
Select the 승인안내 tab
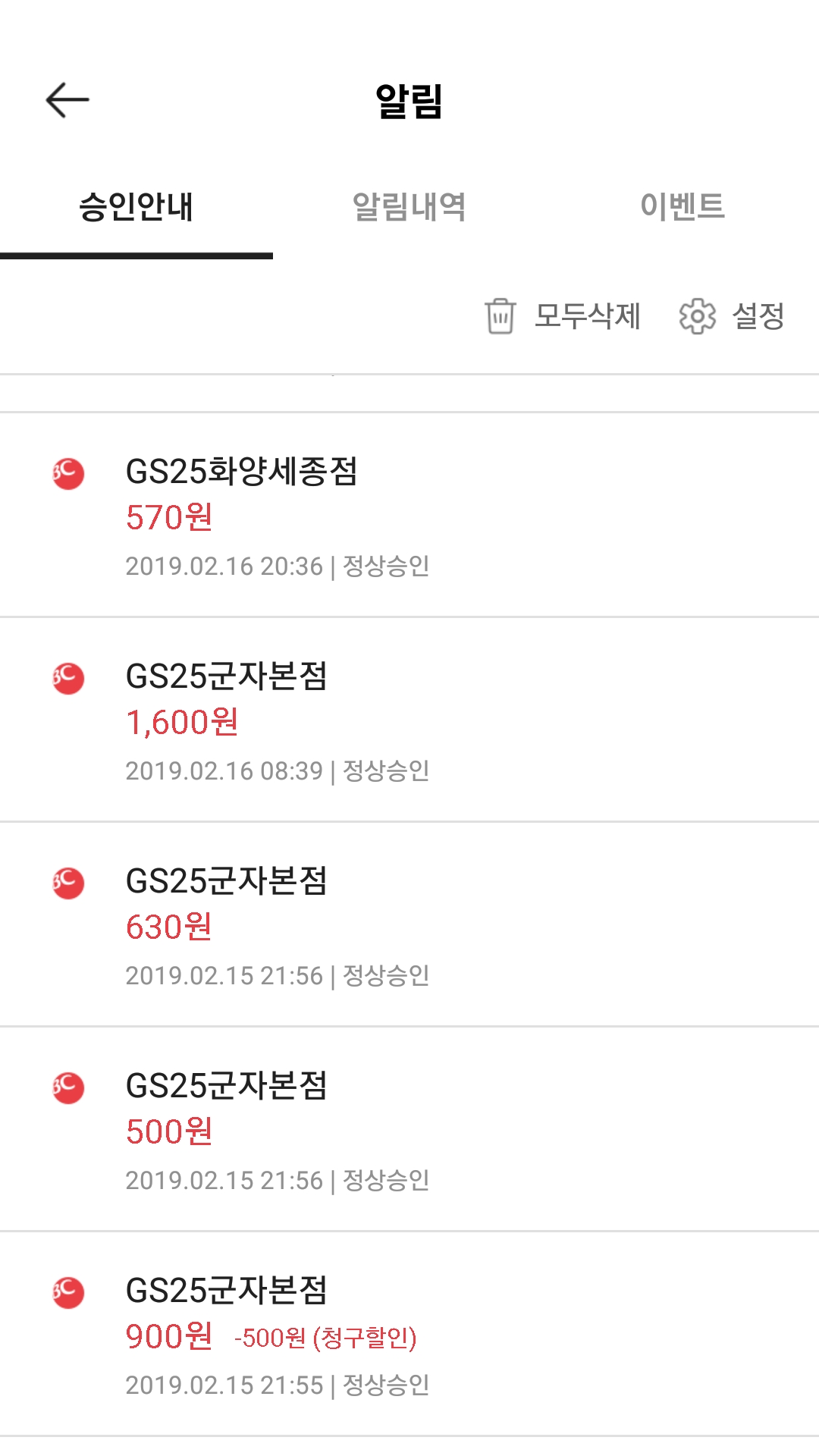coord(136,206)
